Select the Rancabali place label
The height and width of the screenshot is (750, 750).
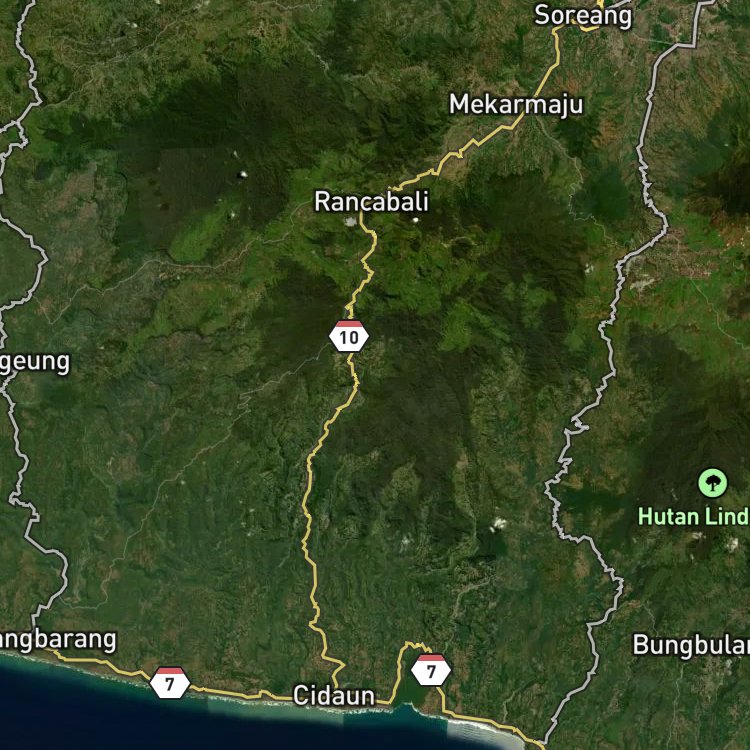tap(371, 201)
